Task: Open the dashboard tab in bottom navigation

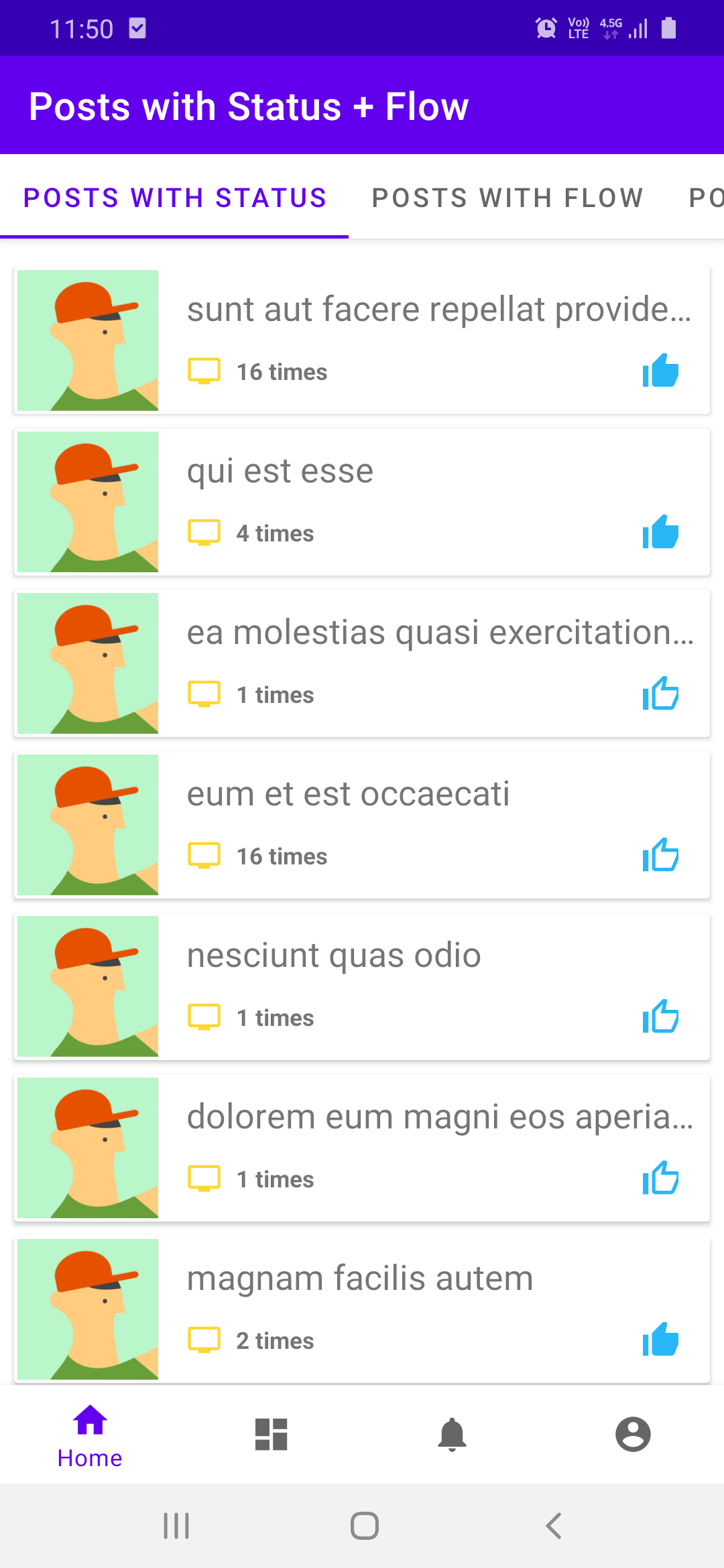Action: [x=271, y=1435]
